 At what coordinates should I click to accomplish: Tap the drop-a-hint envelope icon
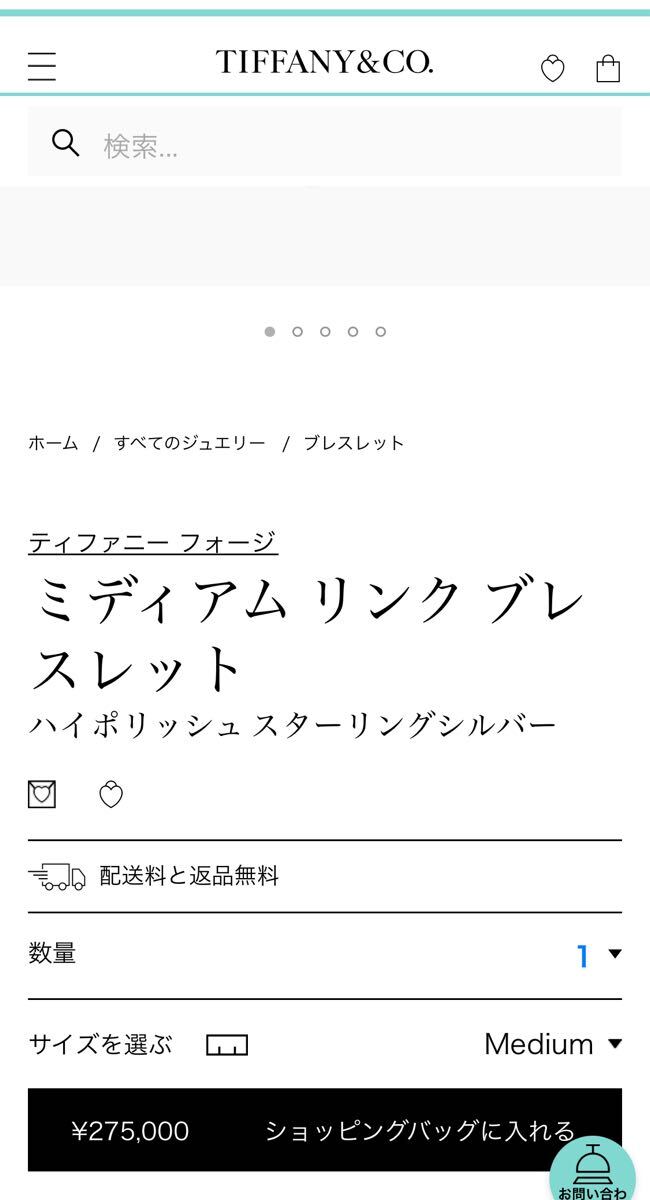pos(42,795)
